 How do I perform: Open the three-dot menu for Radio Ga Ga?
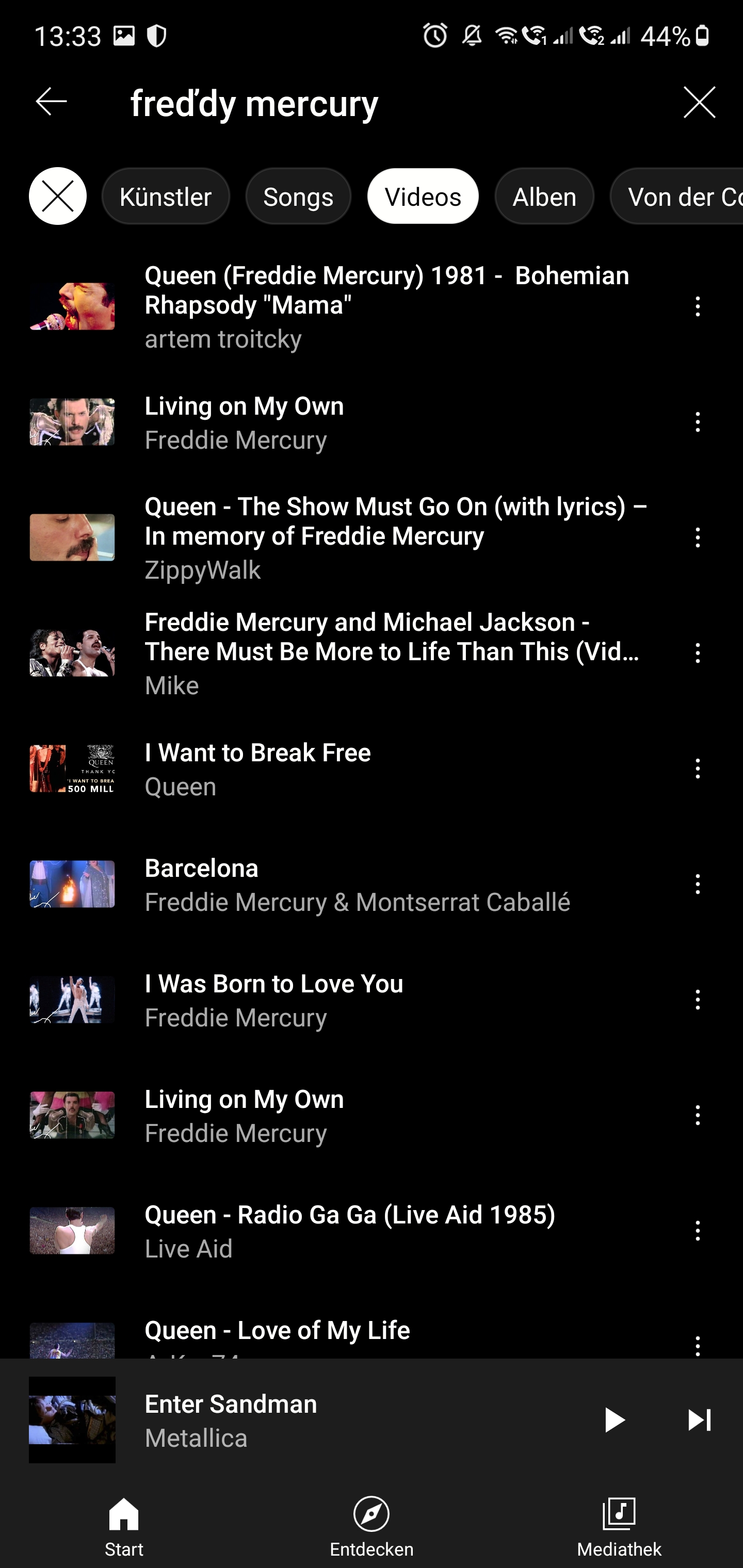pyautogui.click(x=698, y=1230)
